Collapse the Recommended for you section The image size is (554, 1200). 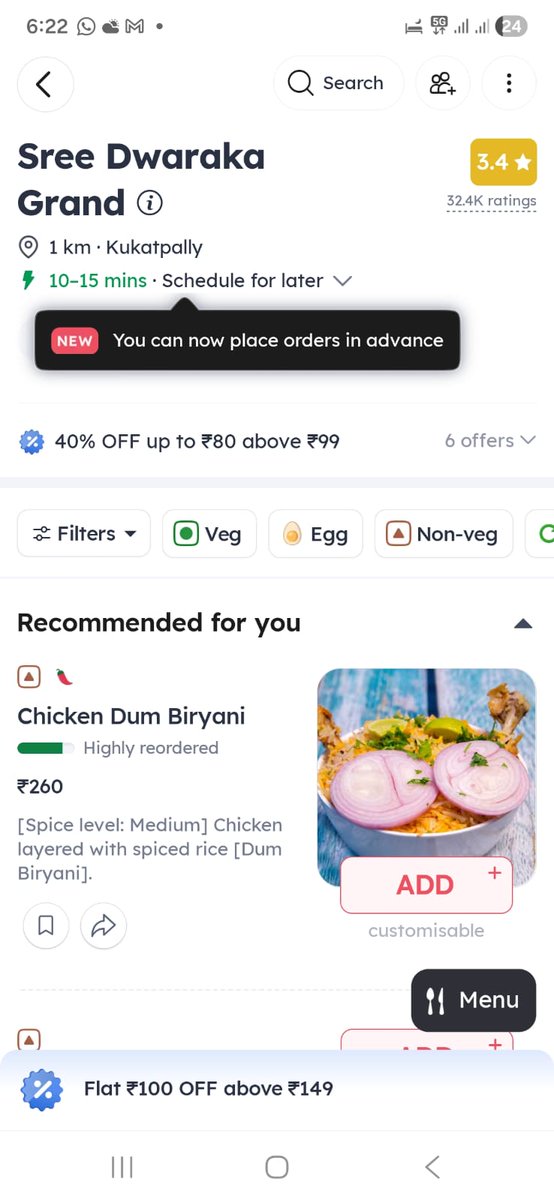[x=522, y=623]
